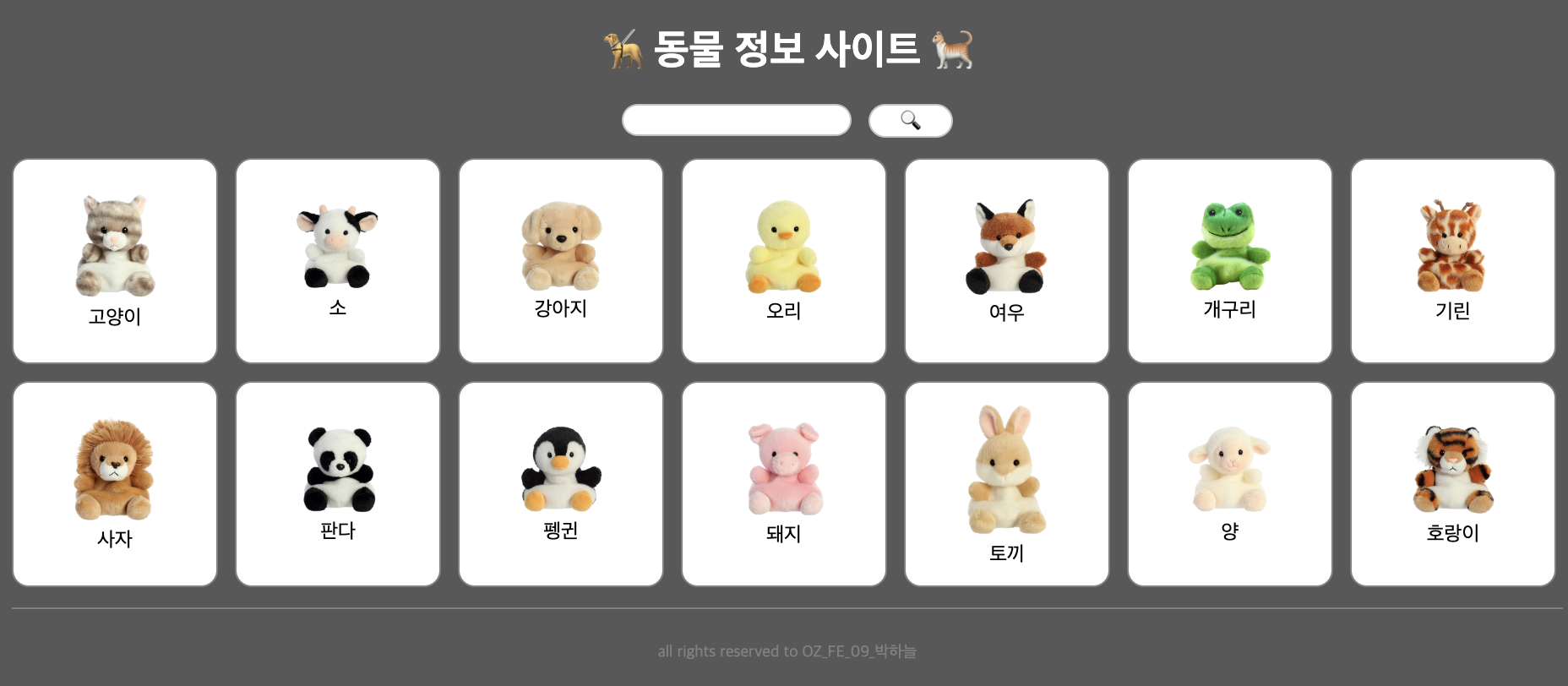Open the 오리 duck card
This screenshot has height=686, width=1568.
click(x=784, y=261)
